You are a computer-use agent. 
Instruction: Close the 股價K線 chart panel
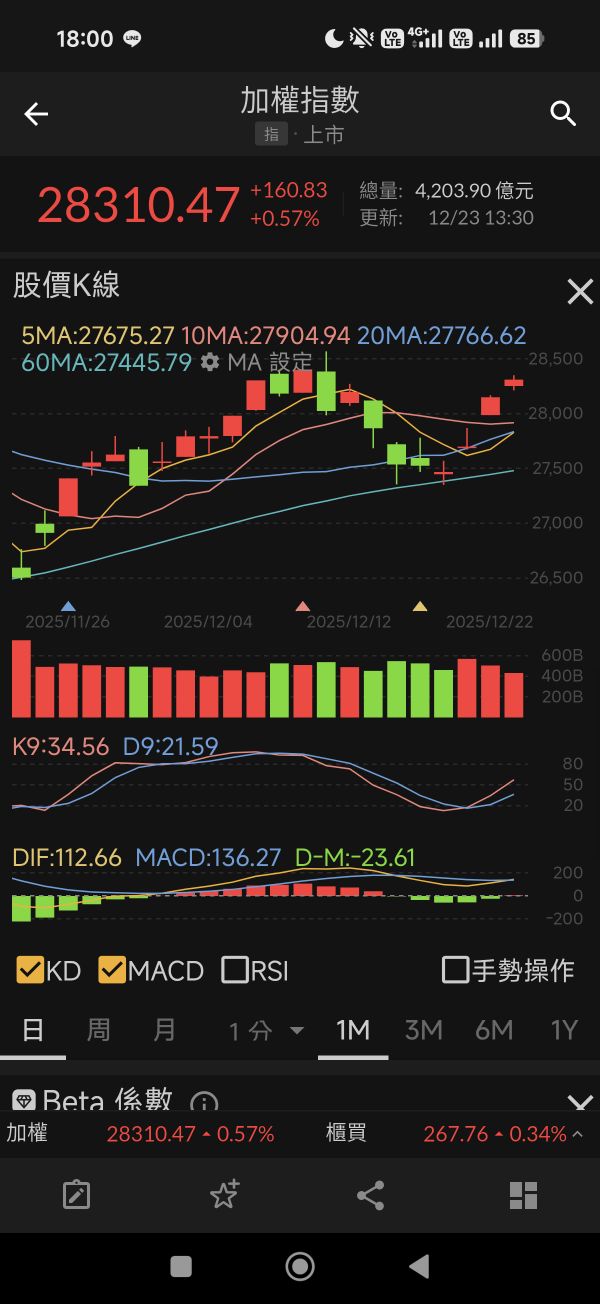(580, 292)
